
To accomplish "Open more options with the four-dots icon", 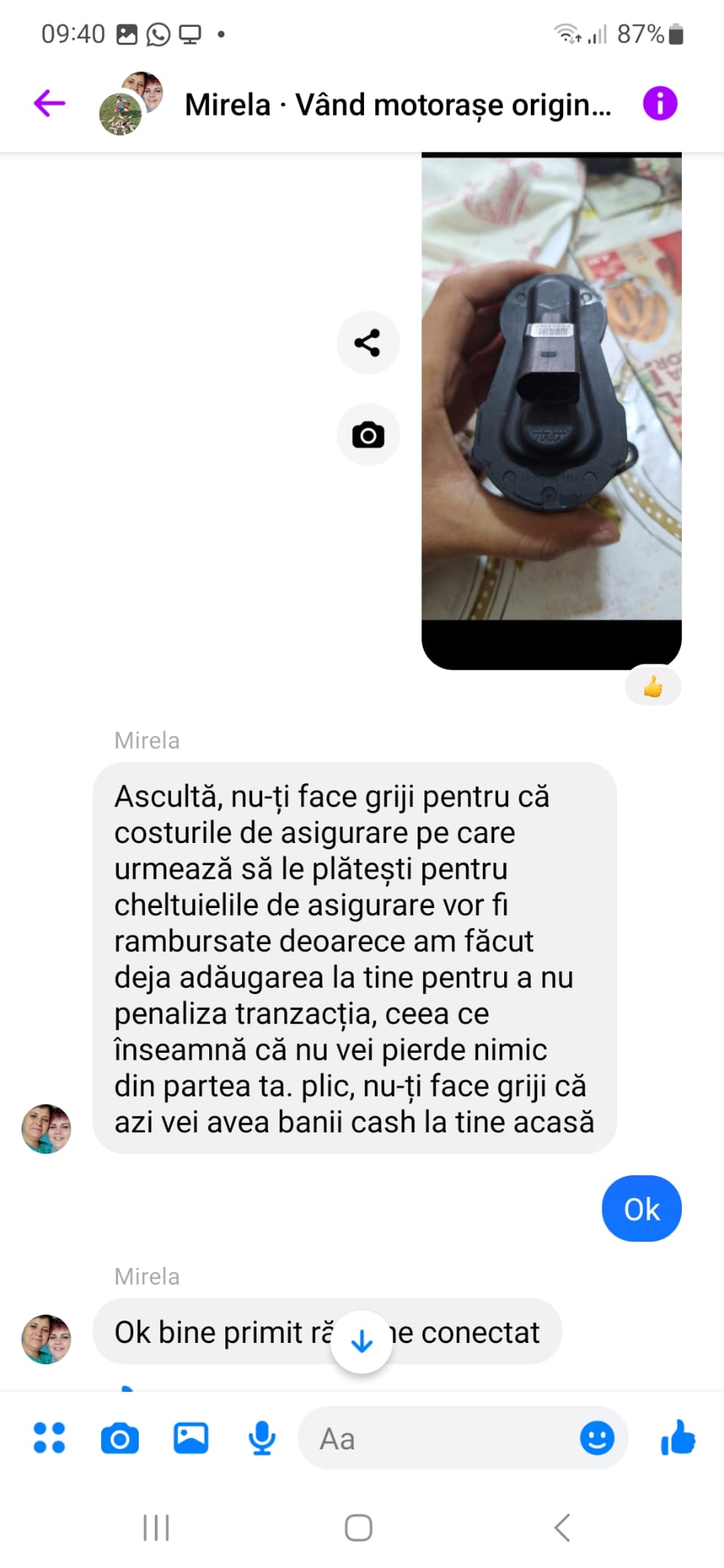I will point(50,1438).
